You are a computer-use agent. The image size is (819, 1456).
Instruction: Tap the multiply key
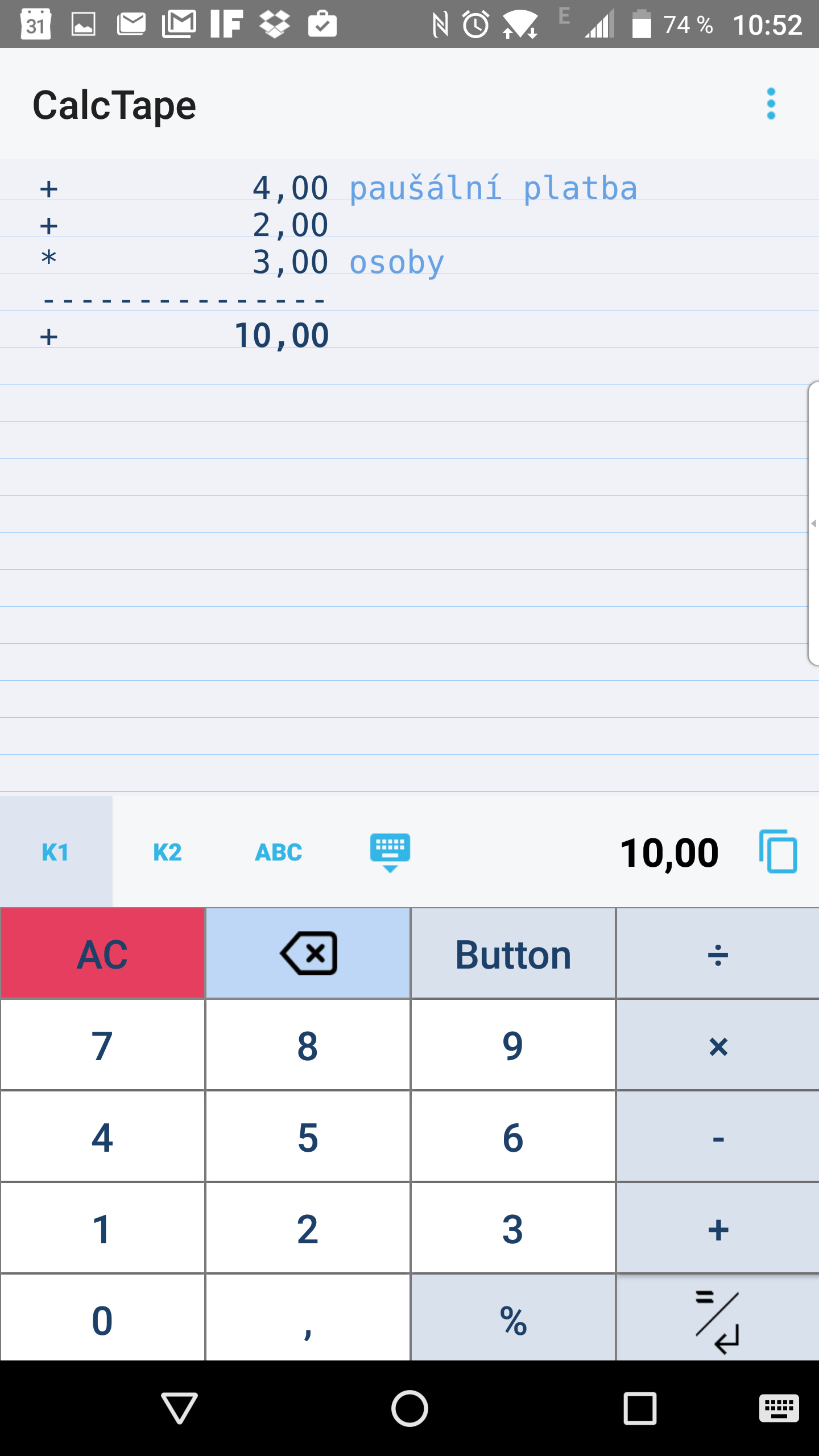click(x=718, y=1045)
